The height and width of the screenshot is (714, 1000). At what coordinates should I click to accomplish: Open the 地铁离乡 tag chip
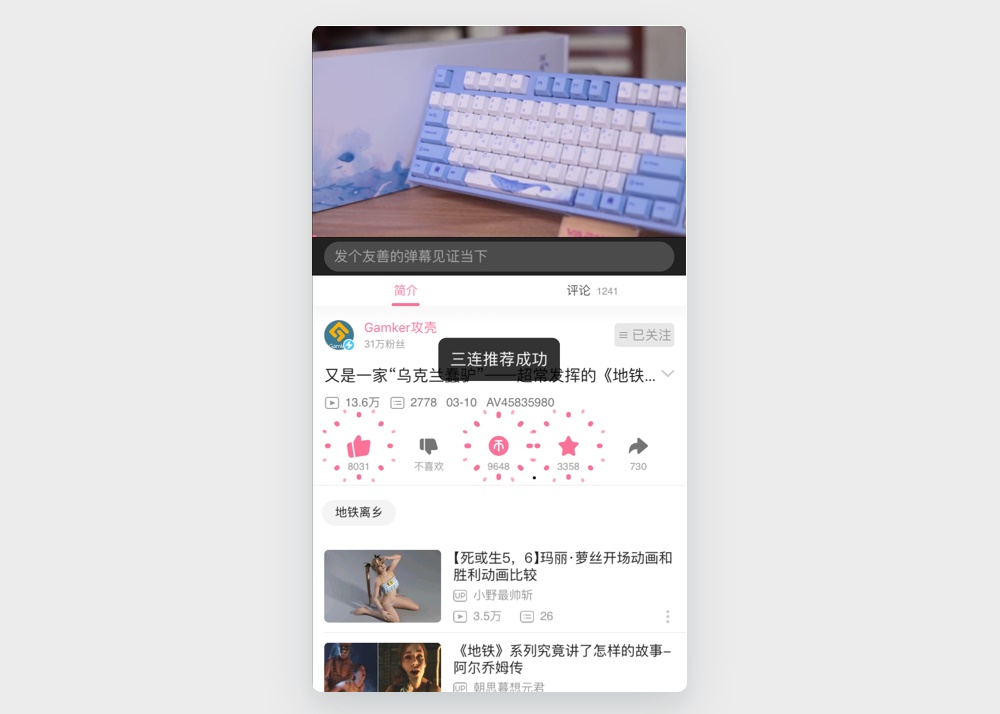(358, 512)
